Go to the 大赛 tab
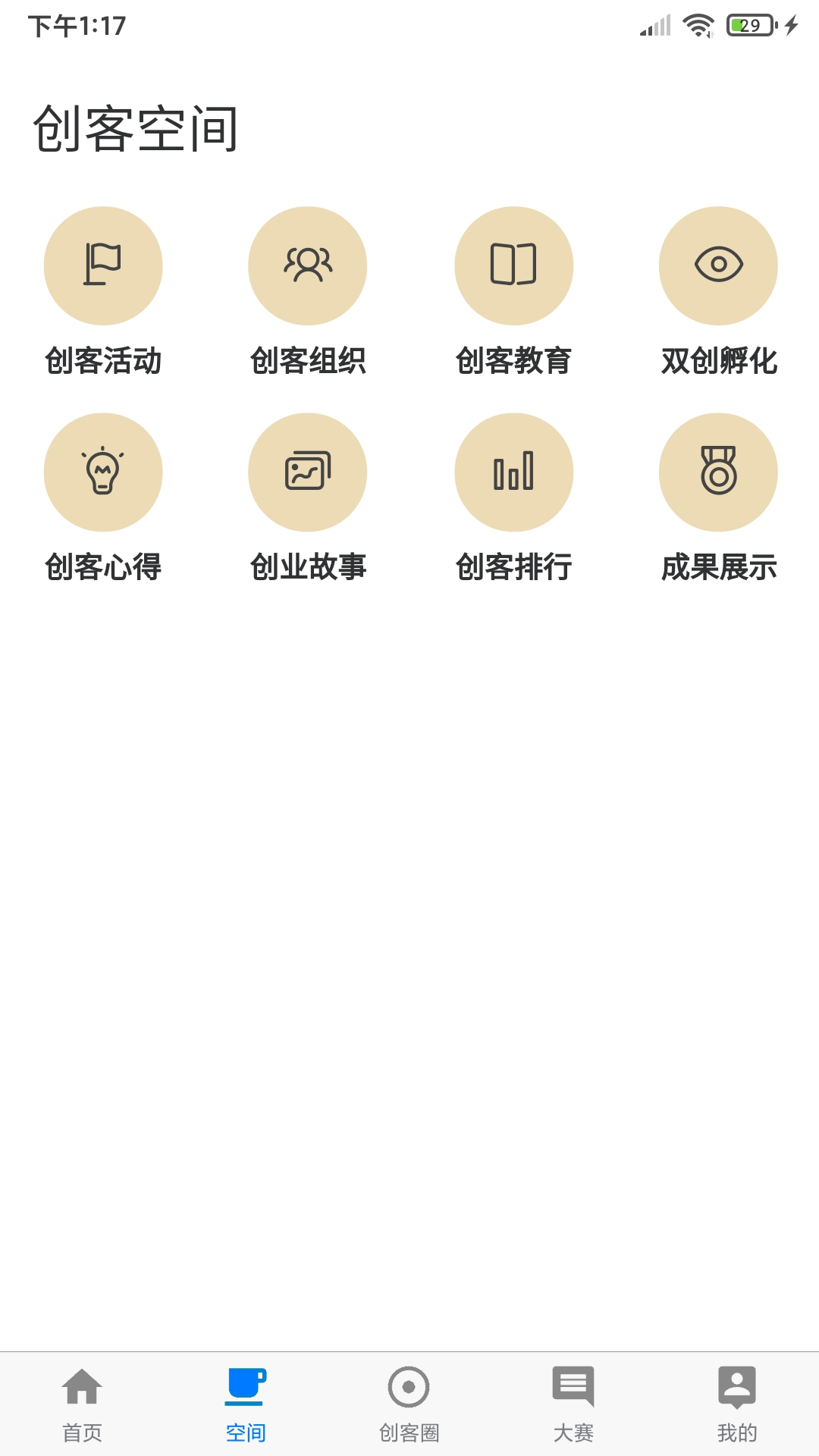 pyautogui.click(x=573, y=1403)
